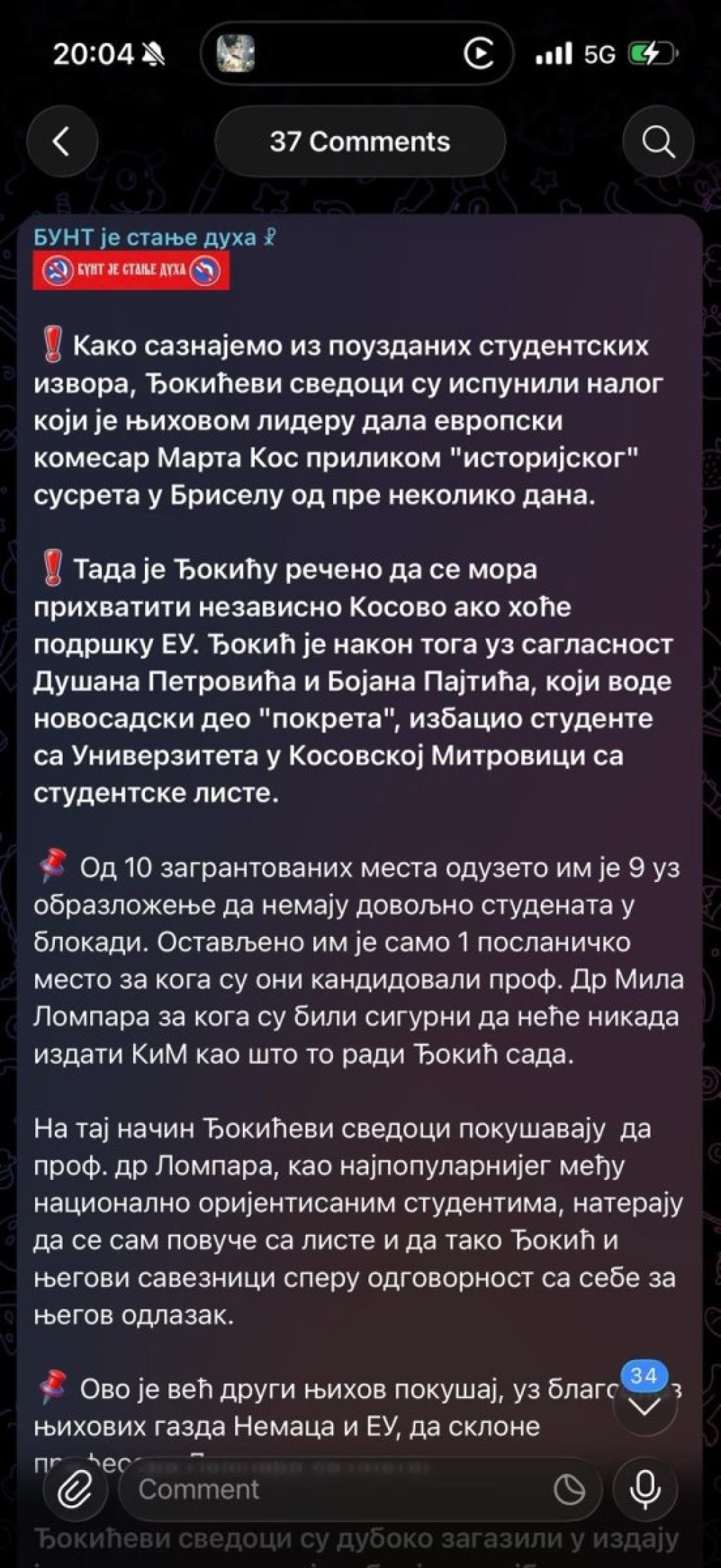Open the sticker panel in comment box

click(x=569, y=1490)
